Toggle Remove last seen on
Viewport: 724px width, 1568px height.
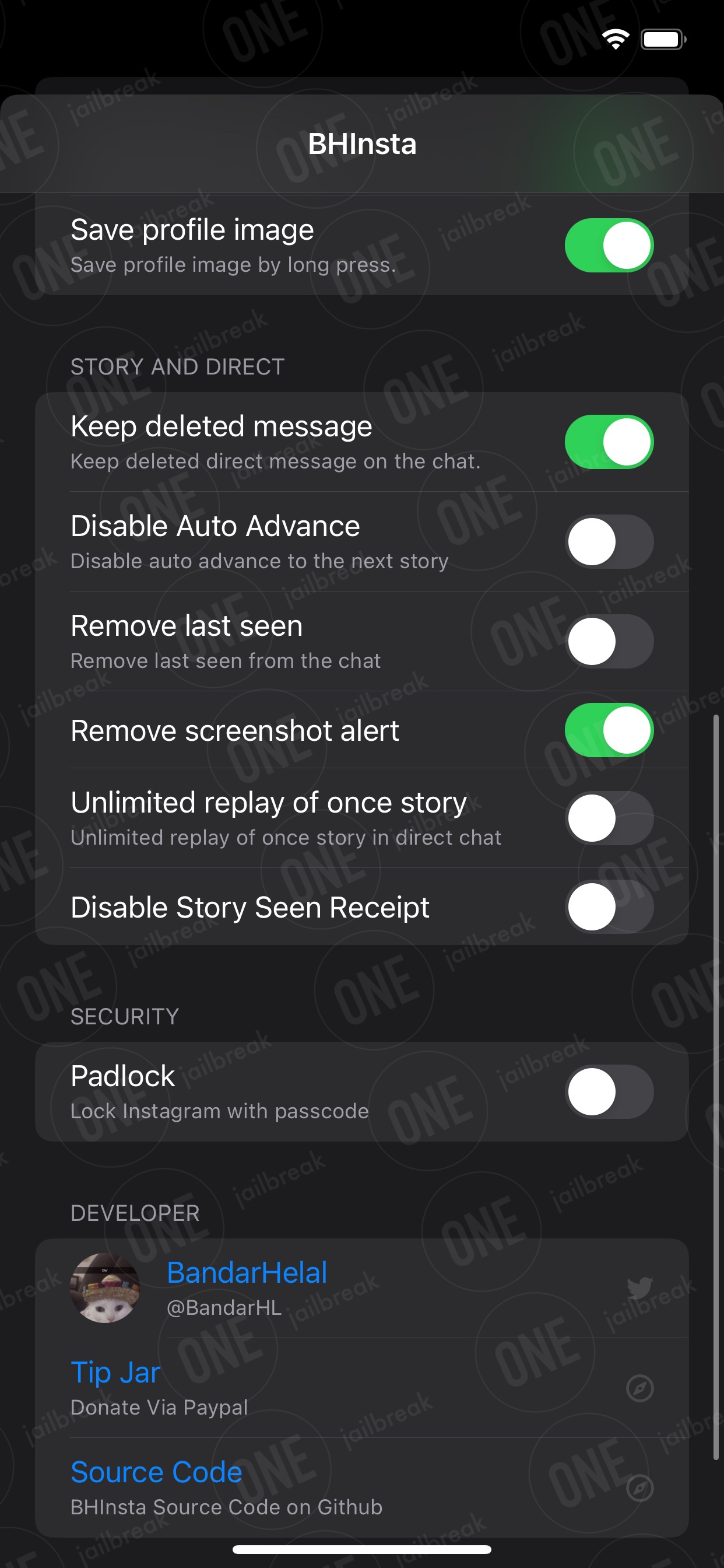coord(609,642)
